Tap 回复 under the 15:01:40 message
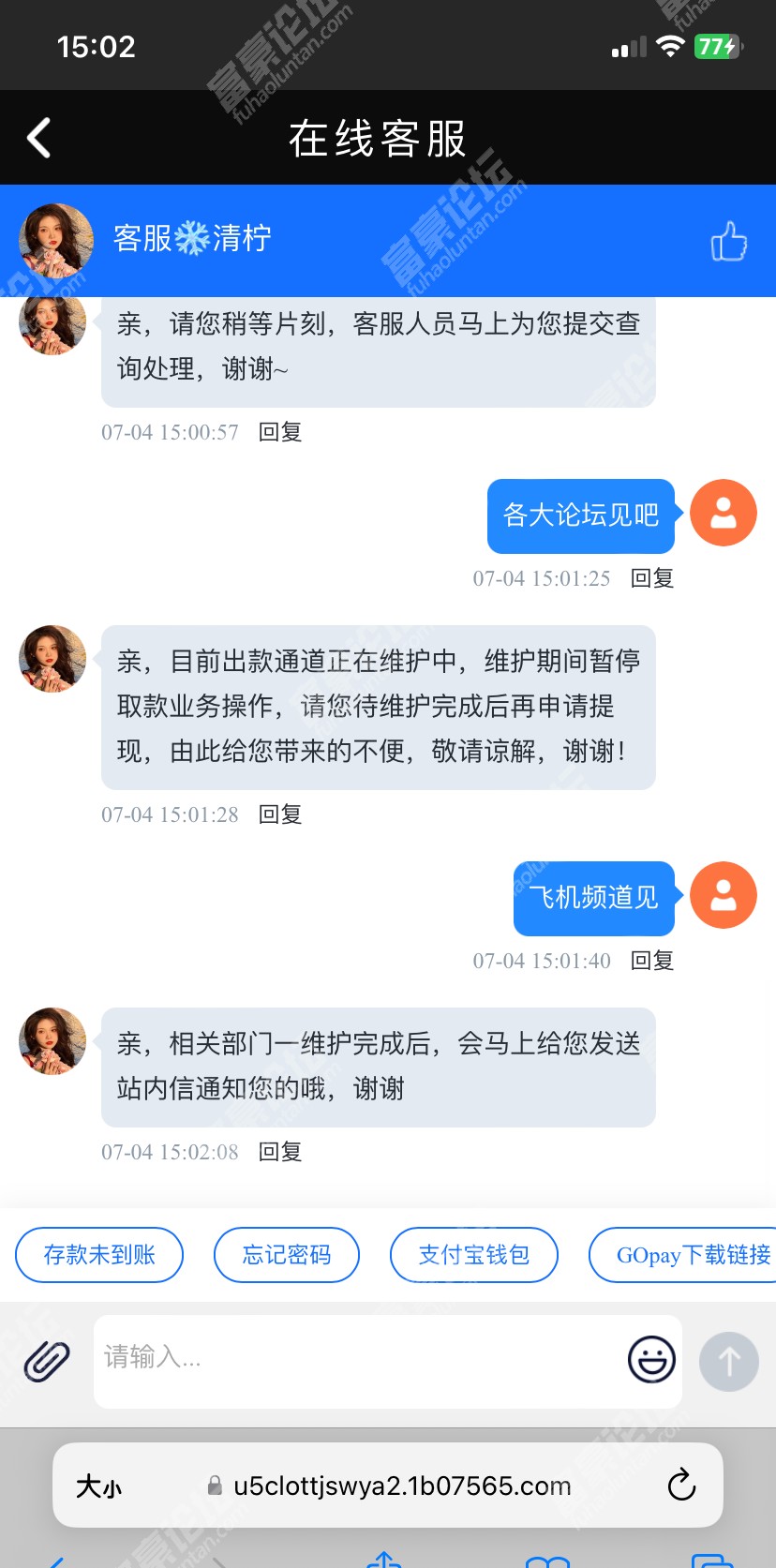776x1568 pixels. [x=652, y=961]
